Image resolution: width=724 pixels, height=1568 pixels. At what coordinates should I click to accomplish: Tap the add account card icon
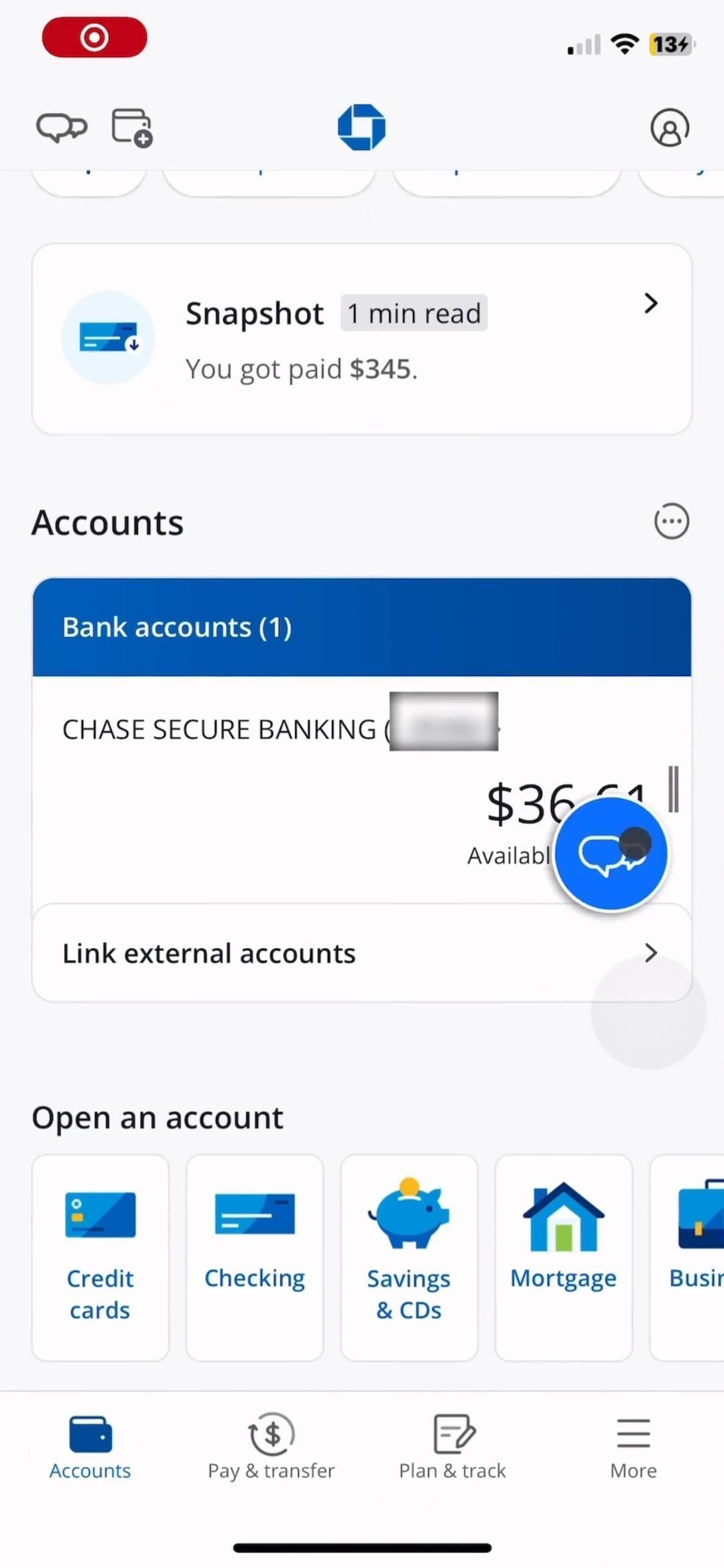(x=131, y=127)
